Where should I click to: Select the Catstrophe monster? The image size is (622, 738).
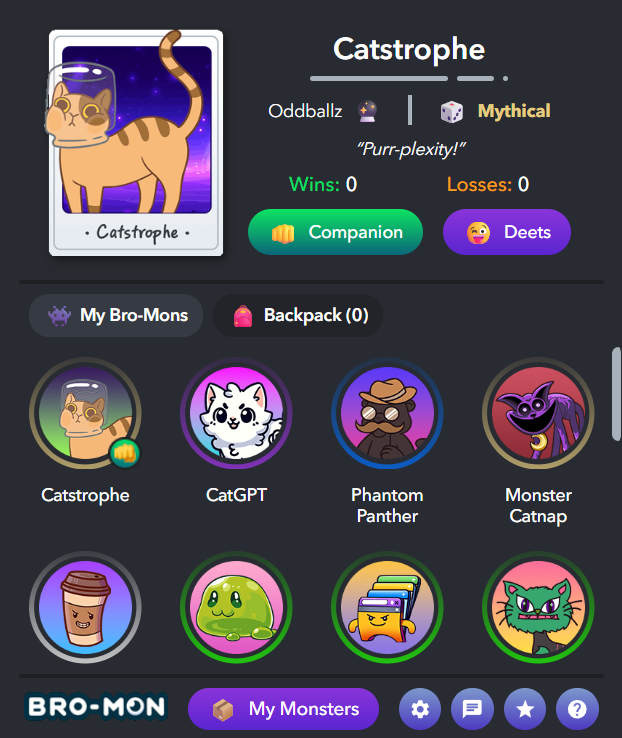click(85, 415)
